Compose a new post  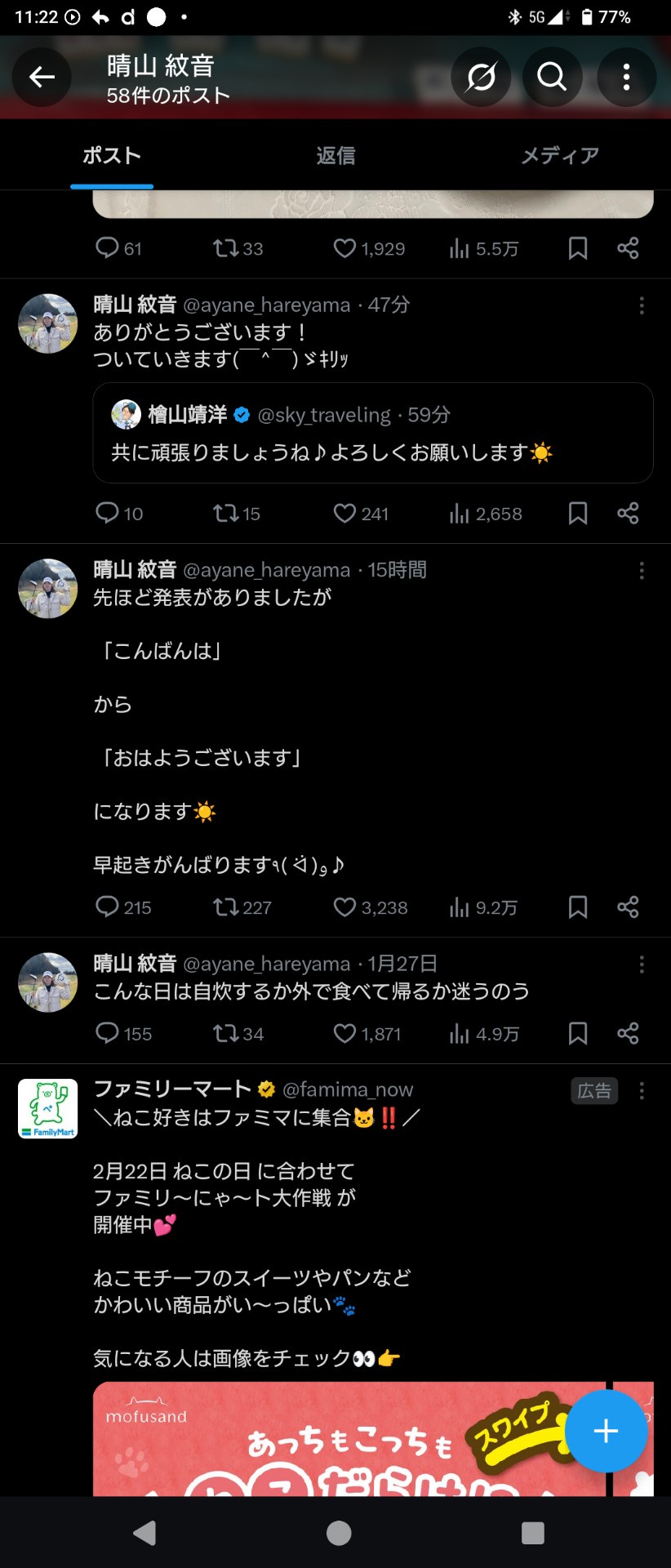click(x=606, y=1431)
